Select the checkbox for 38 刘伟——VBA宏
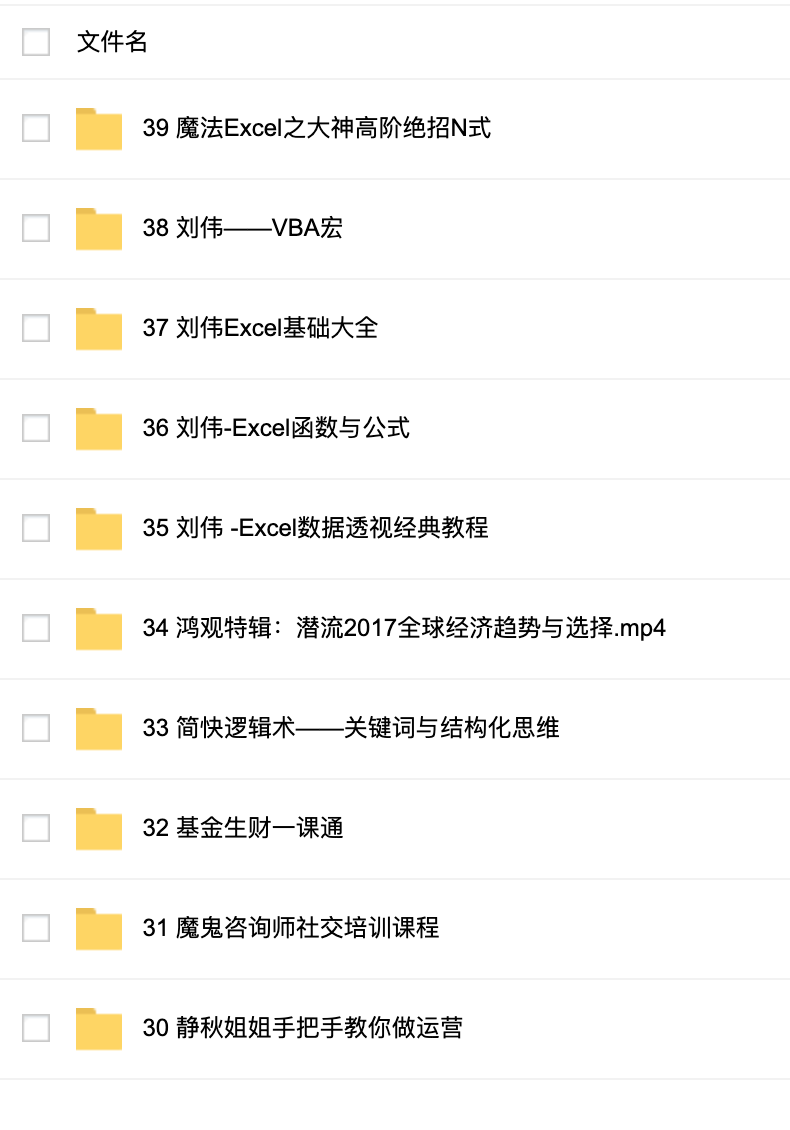The height and width of the screenshot is (1130, 790). pyautogui.click(x=36, y=228)
